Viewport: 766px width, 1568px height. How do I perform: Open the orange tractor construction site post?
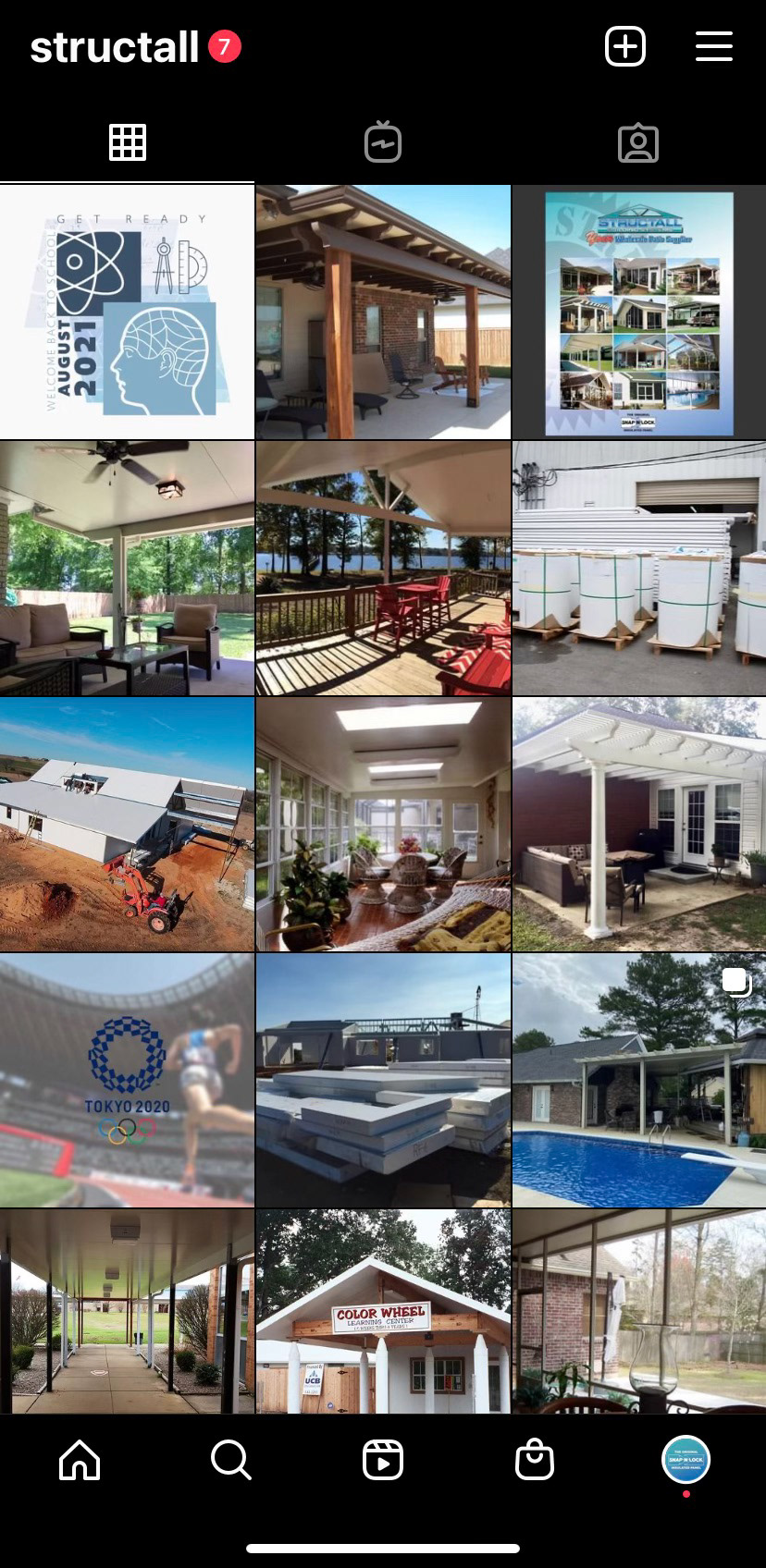[x=127, y=824]
